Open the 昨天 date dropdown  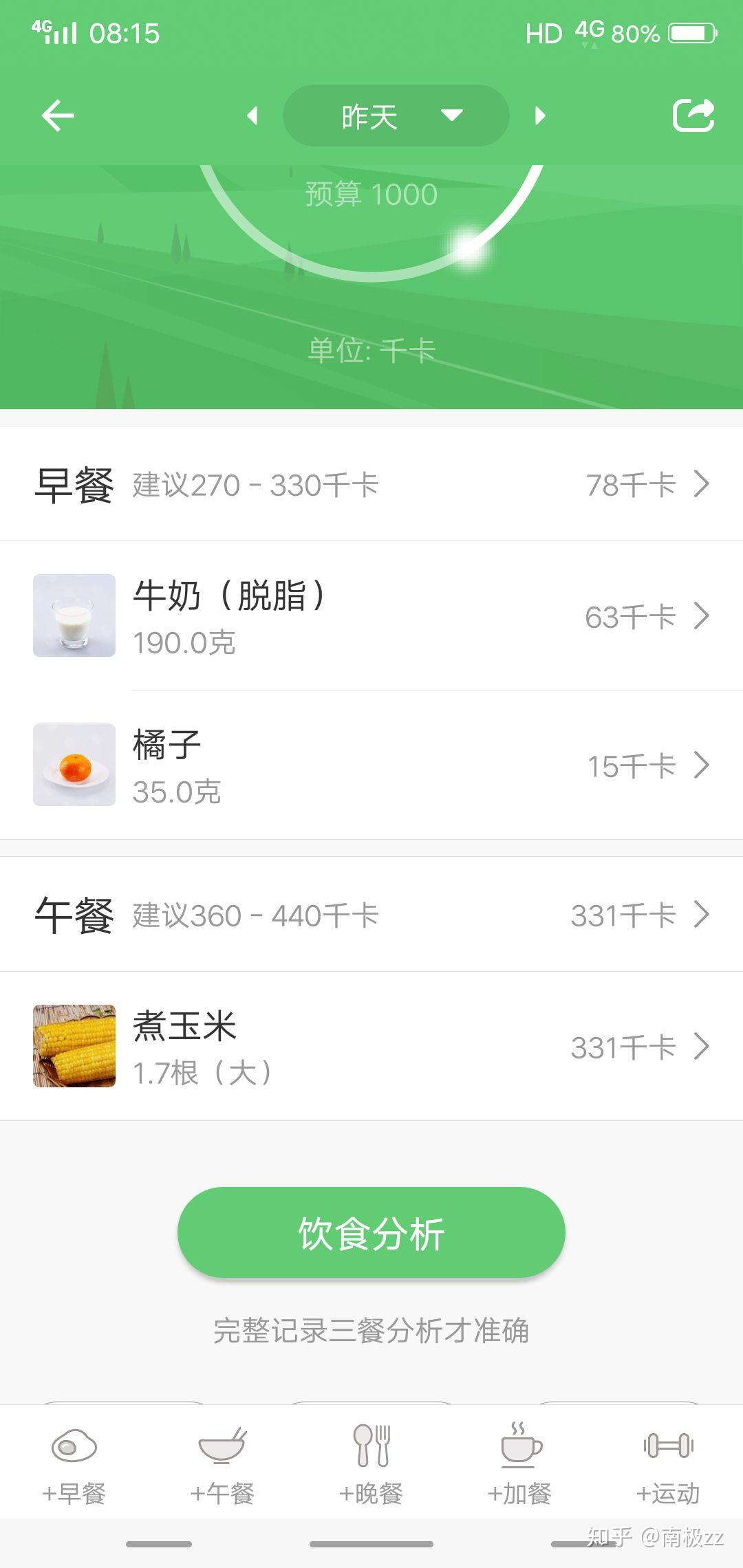[396, 116]
